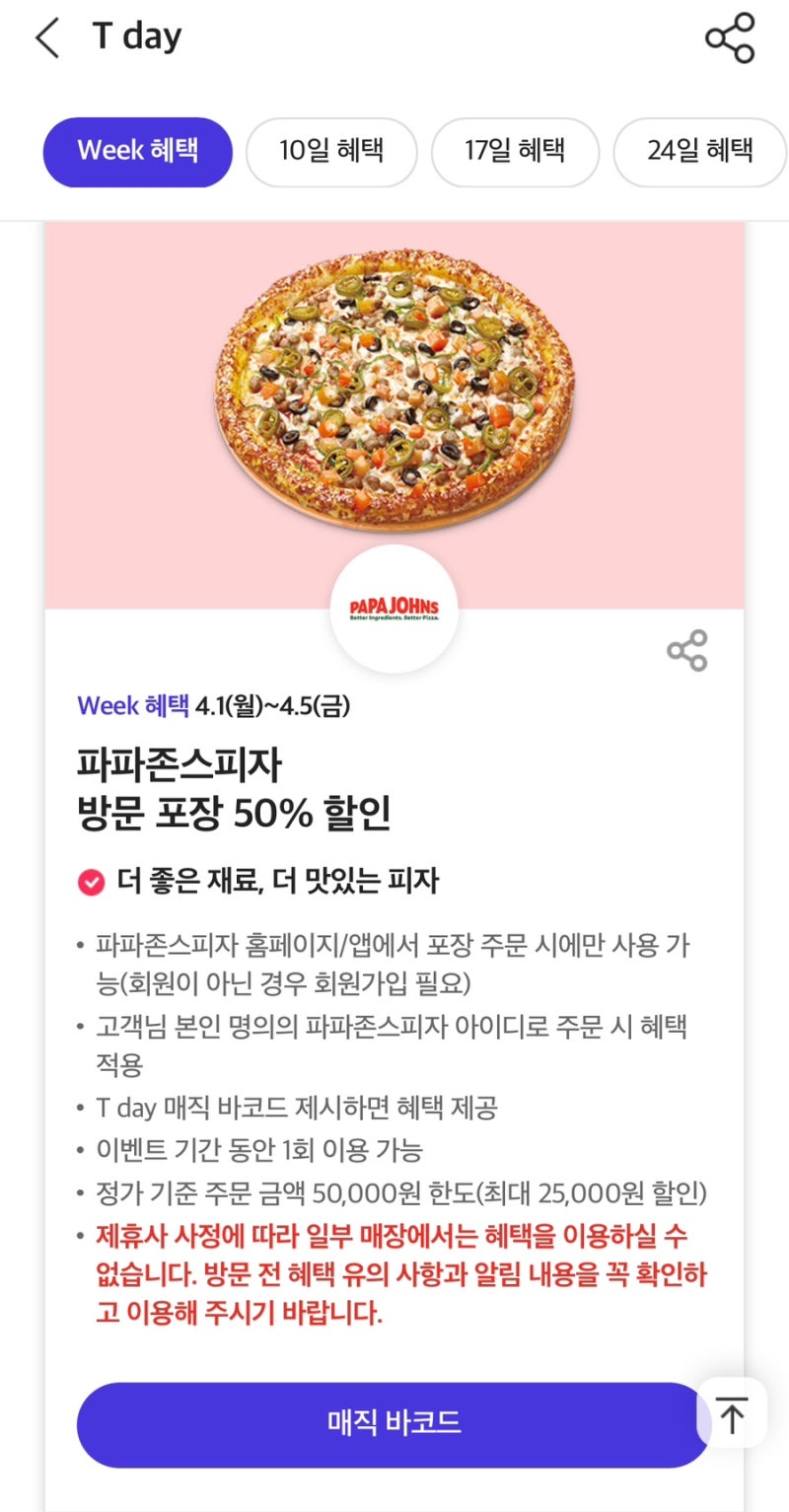Tap the share nodes icon beside the discount card
This screenshot has width=789, height=1512.
(x=687, y=650)
